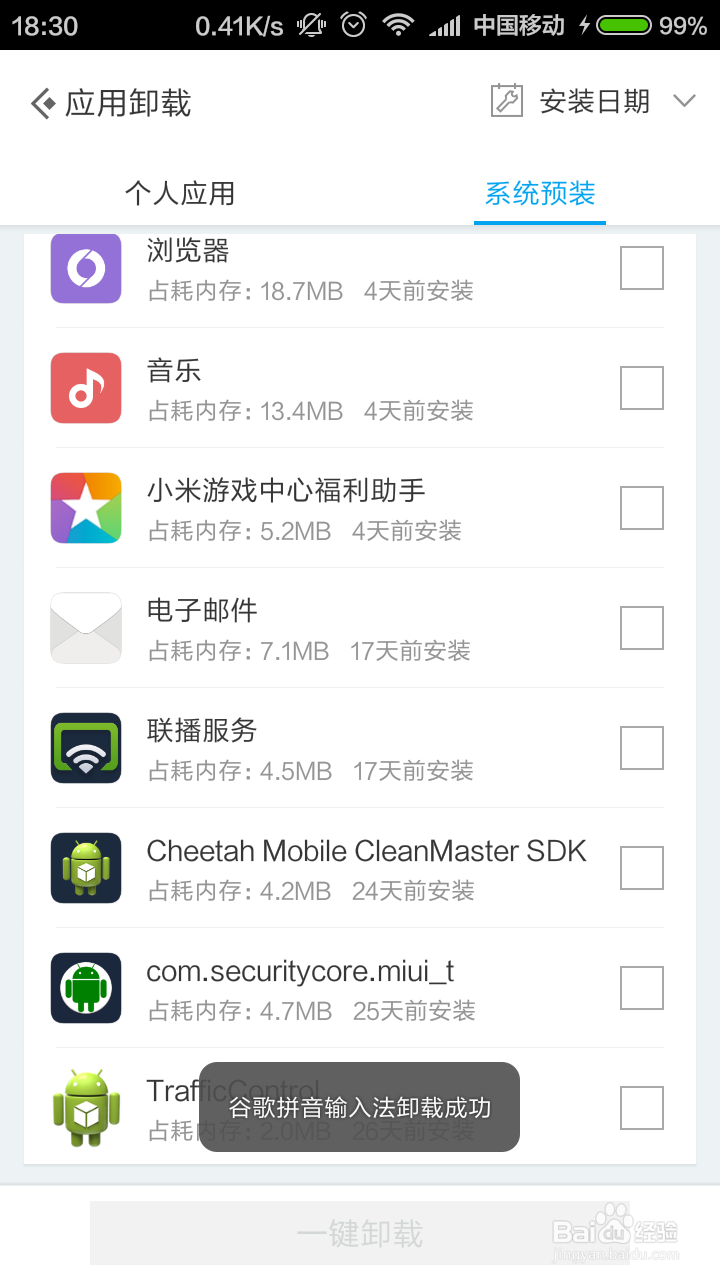
Task: Open the 系统预装 tab
Action: click(540, 194)
